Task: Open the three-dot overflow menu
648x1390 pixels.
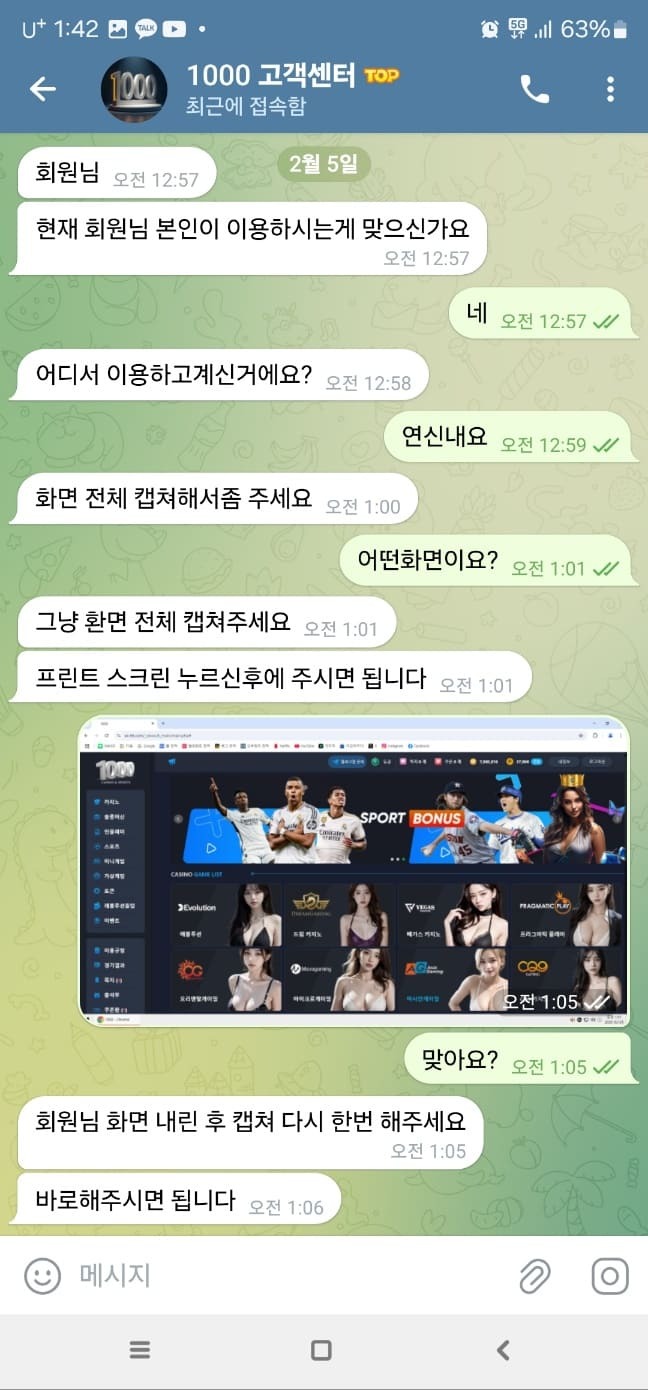Action: tap(610, 89)
